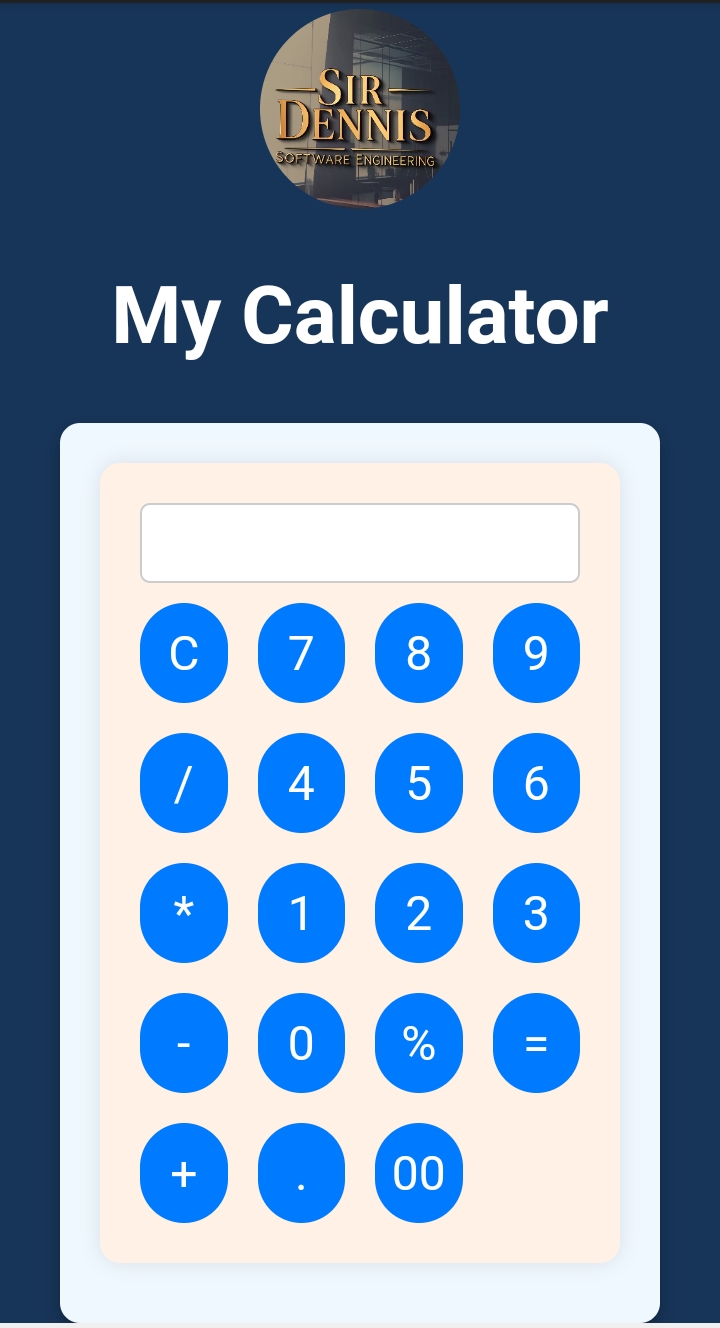
Task: Select the minus operator
Action: 184,1043
